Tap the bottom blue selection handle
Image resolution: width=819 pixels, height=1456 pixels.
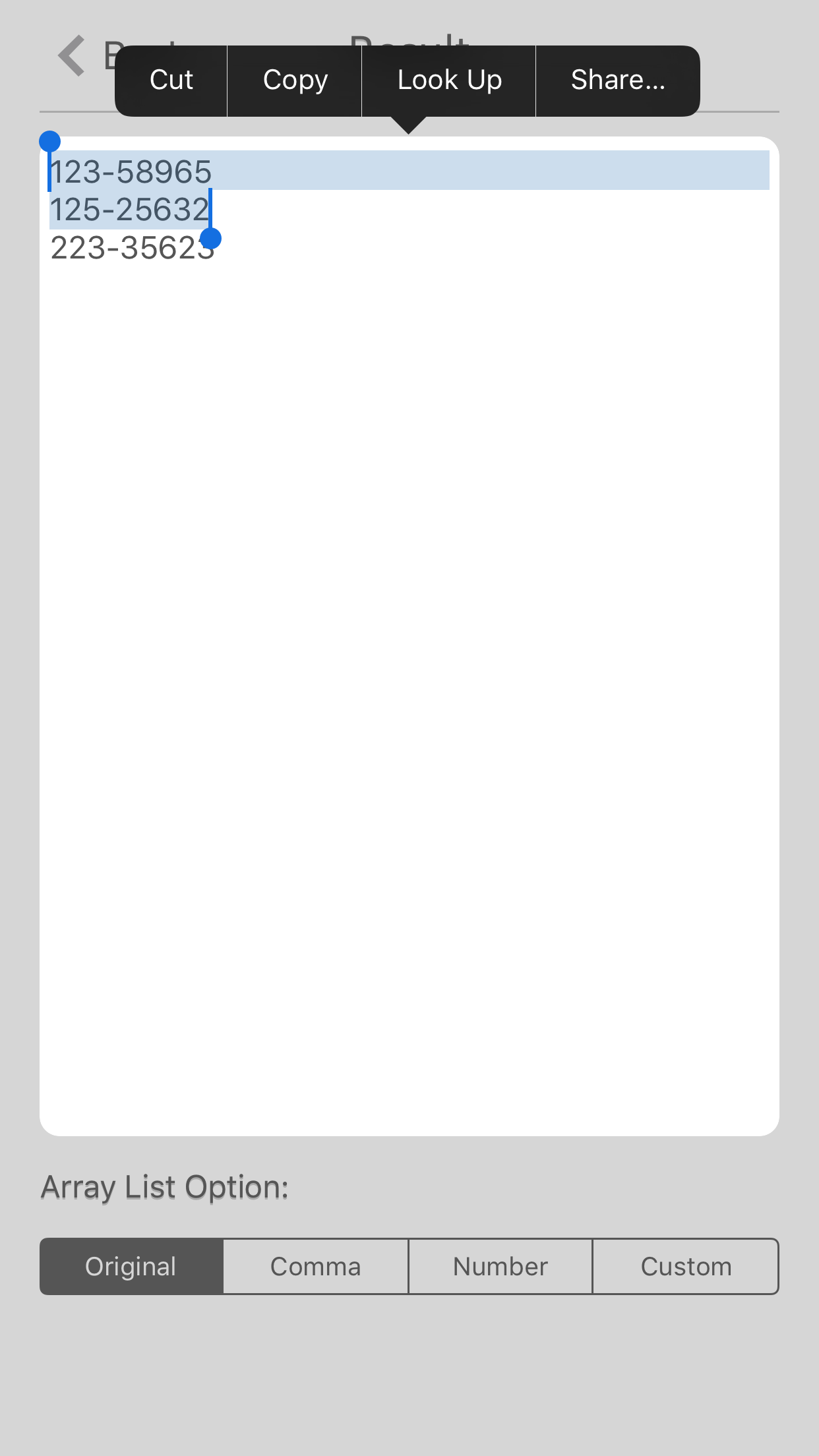(x=212, y=237)
